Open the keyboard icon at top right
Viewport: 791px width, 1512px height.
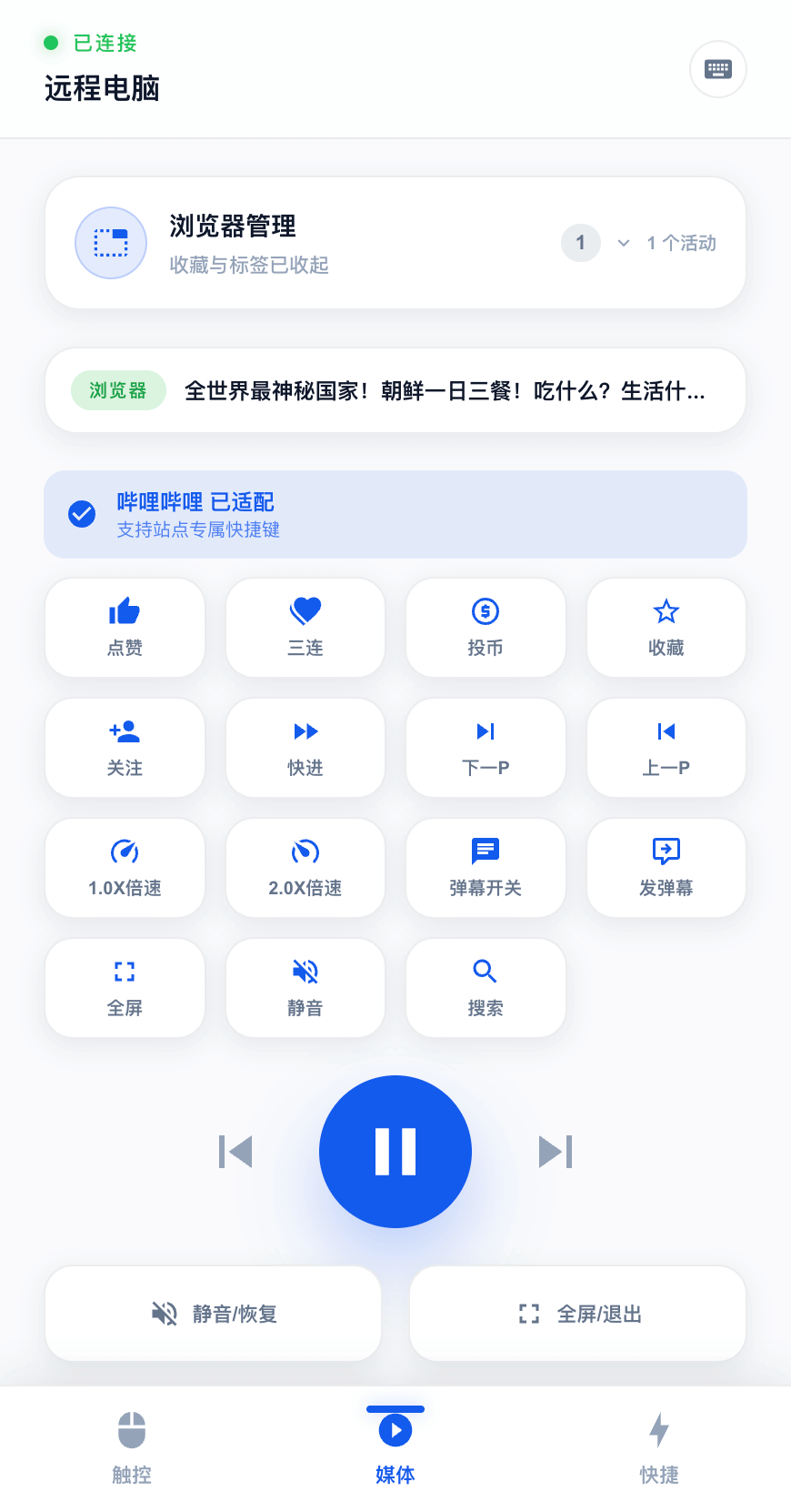[x=717, y=69]
